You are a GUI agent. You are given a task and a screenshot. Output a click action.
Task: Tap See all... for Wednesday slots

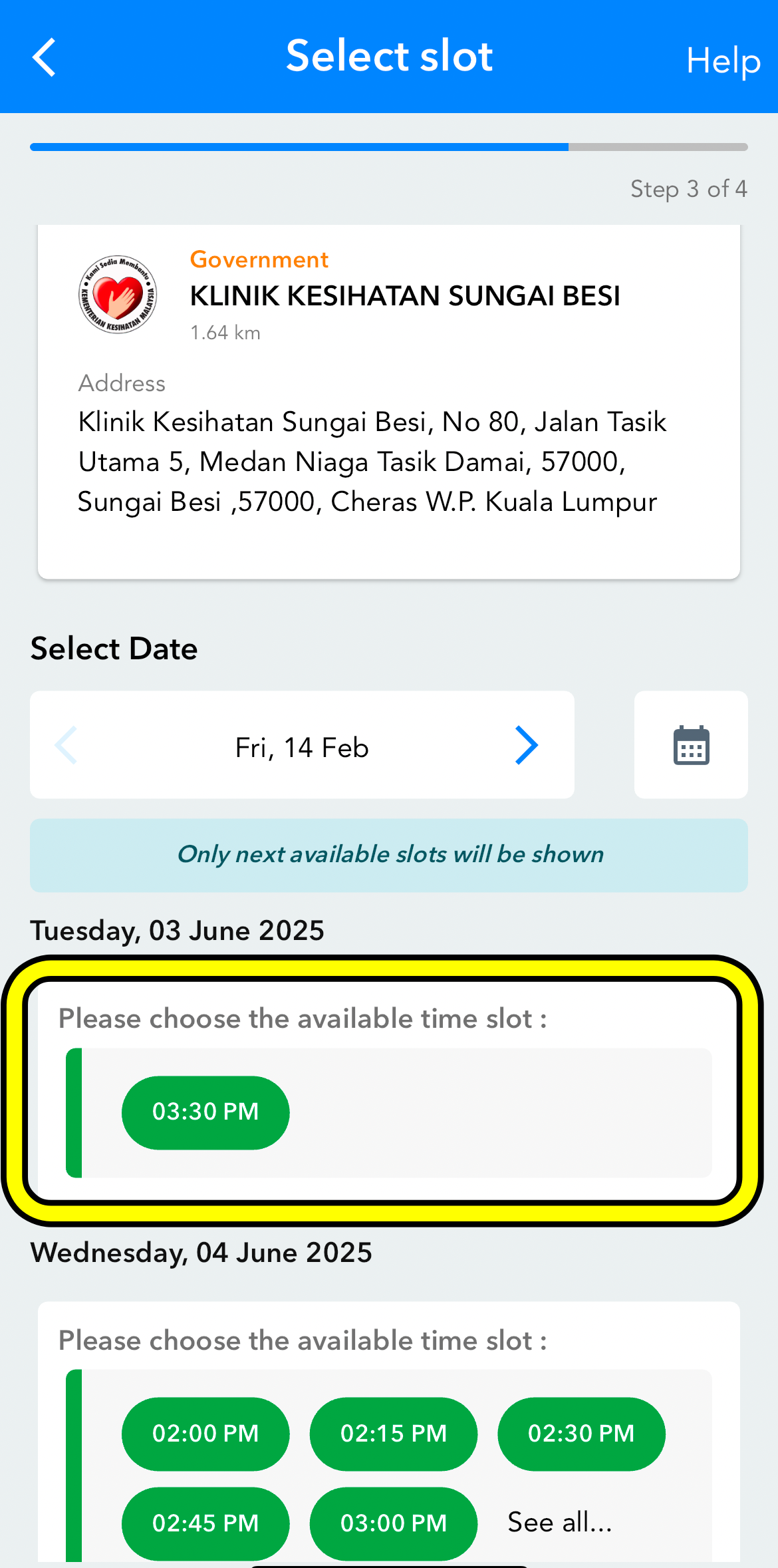(559, 1522)
